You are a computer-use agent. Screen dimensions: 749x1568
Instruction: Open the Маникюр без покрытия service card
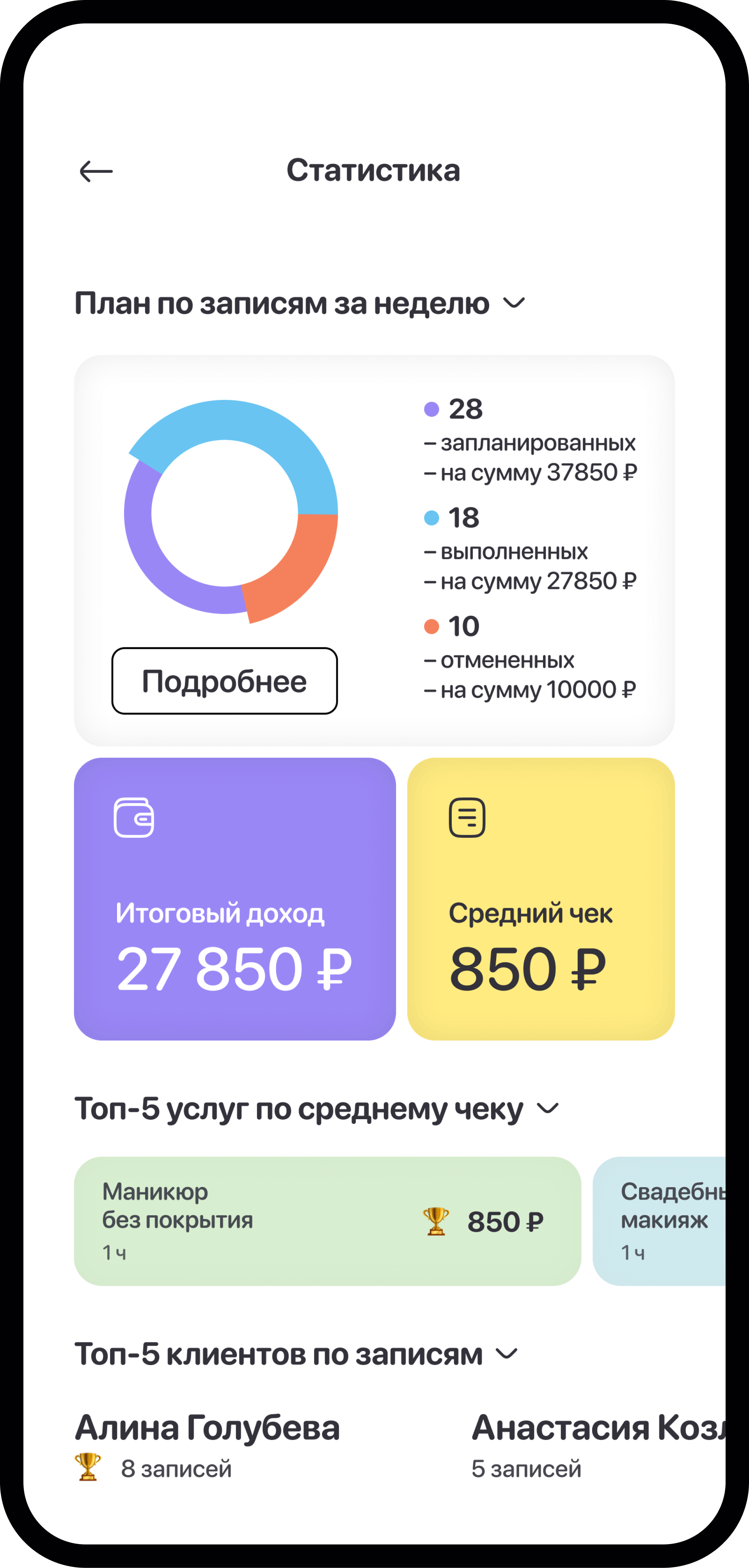click(x=327, y=1221)
